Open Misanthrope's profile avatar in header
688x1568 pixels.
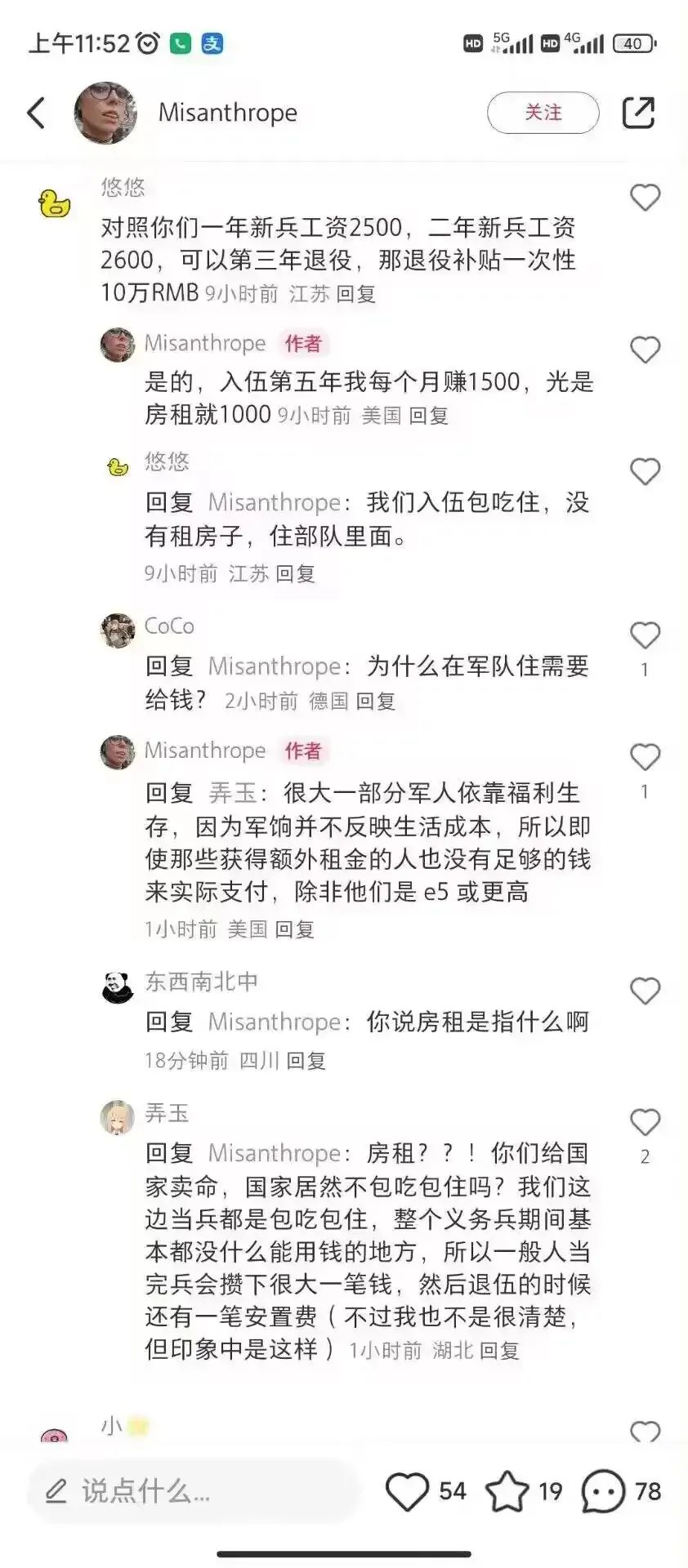coord(105,113)
